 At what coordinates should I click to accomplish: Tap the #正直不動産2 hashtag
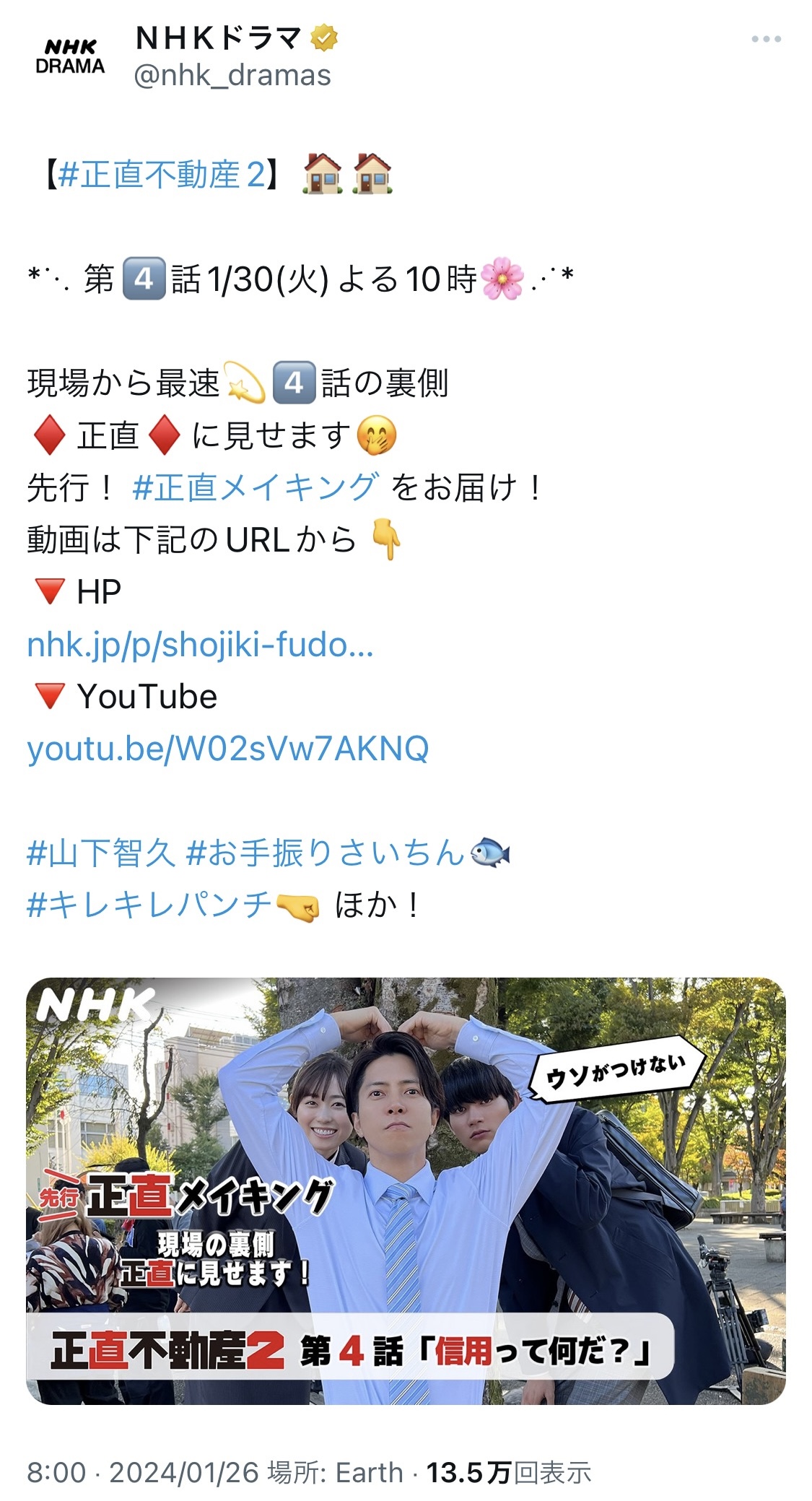(162, 175)
